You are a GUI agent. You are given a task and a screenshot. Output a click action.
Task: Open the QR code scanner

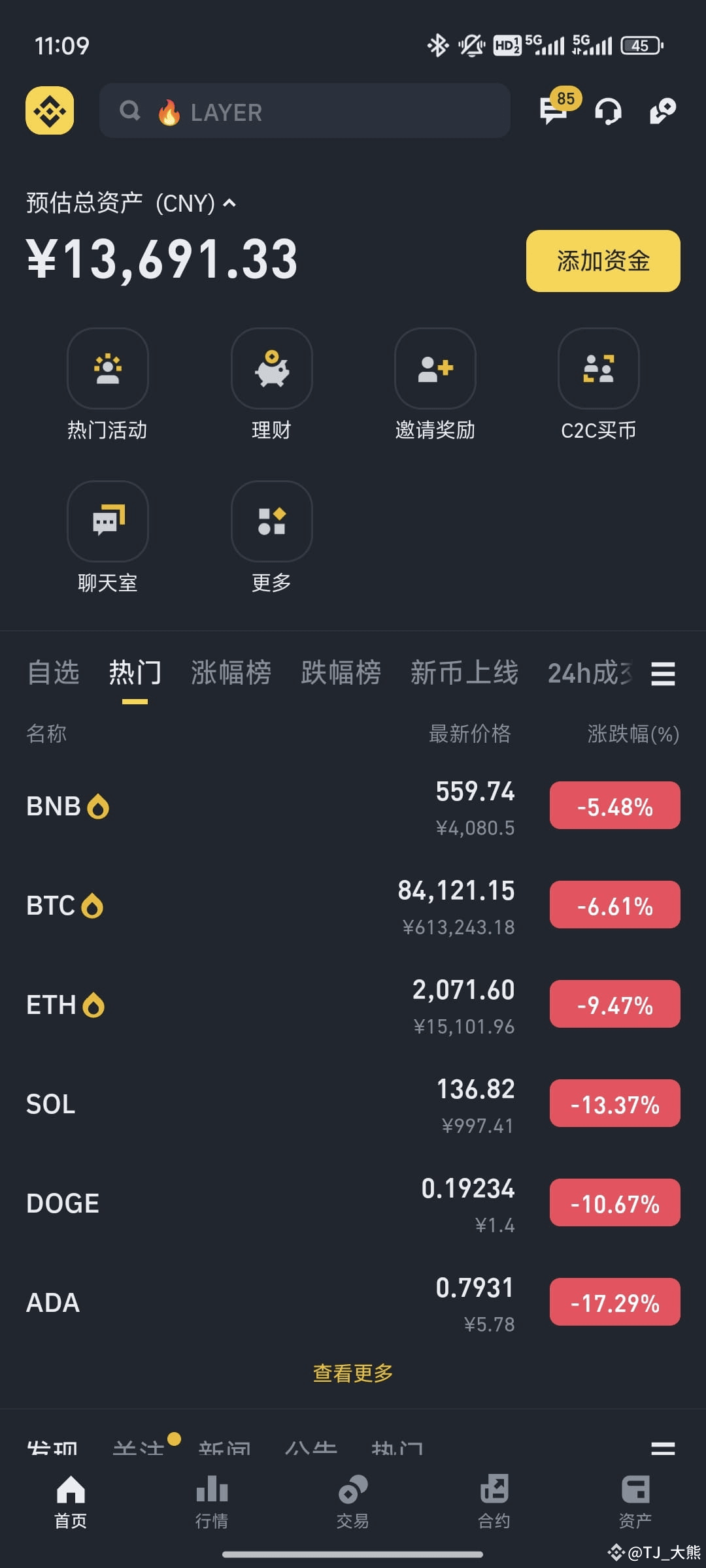(664, 111)
